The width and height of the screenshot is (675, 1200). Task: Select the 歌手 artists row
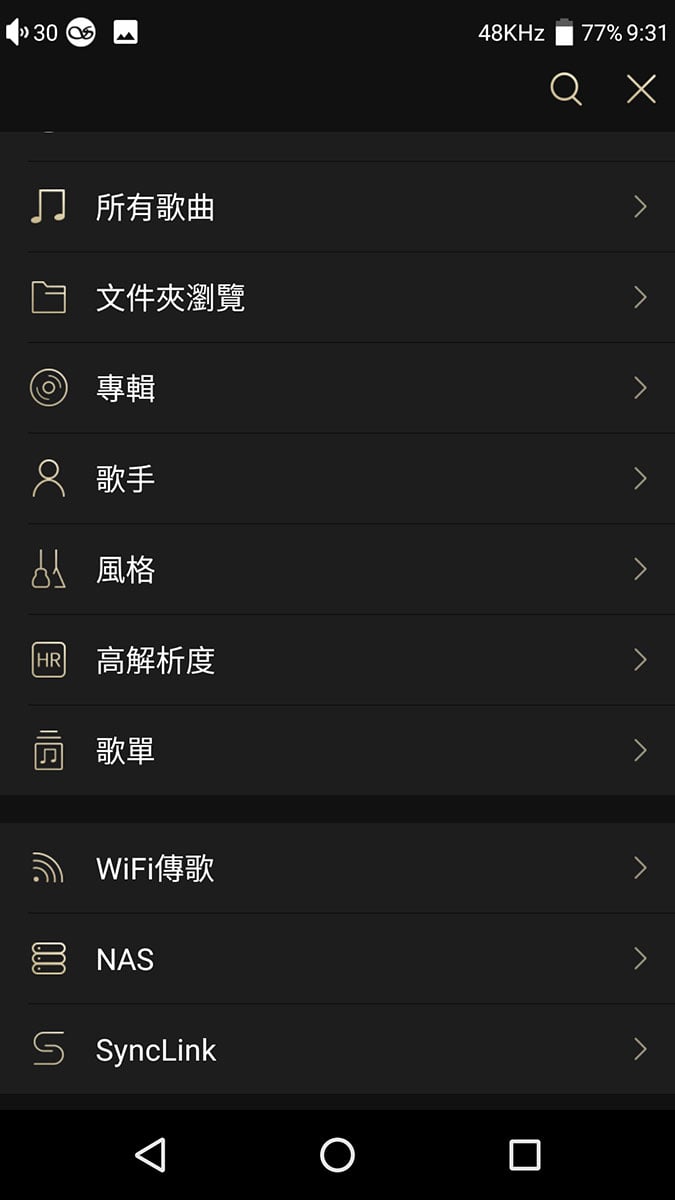[337, 479]
